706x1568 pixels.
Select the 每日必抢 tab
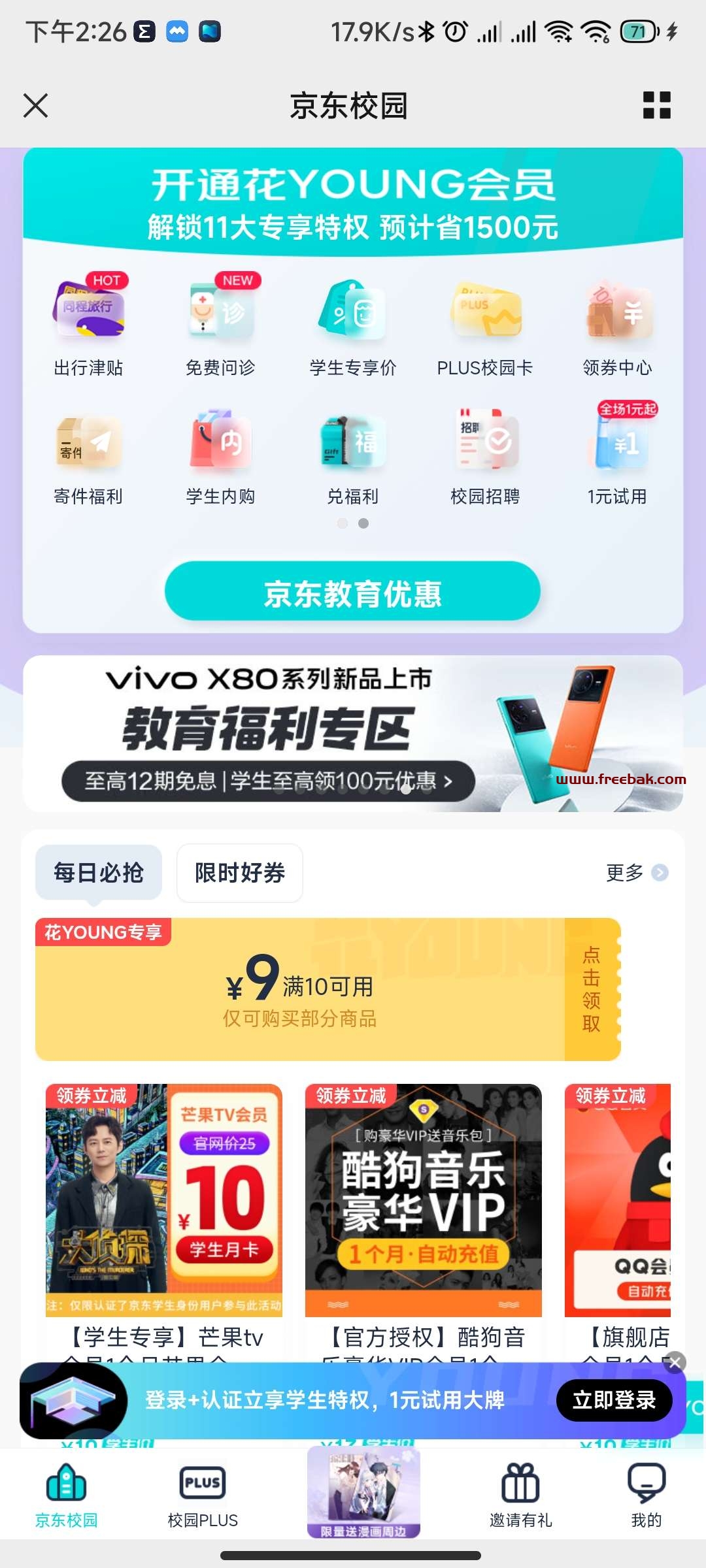click(x=99, y=873)
